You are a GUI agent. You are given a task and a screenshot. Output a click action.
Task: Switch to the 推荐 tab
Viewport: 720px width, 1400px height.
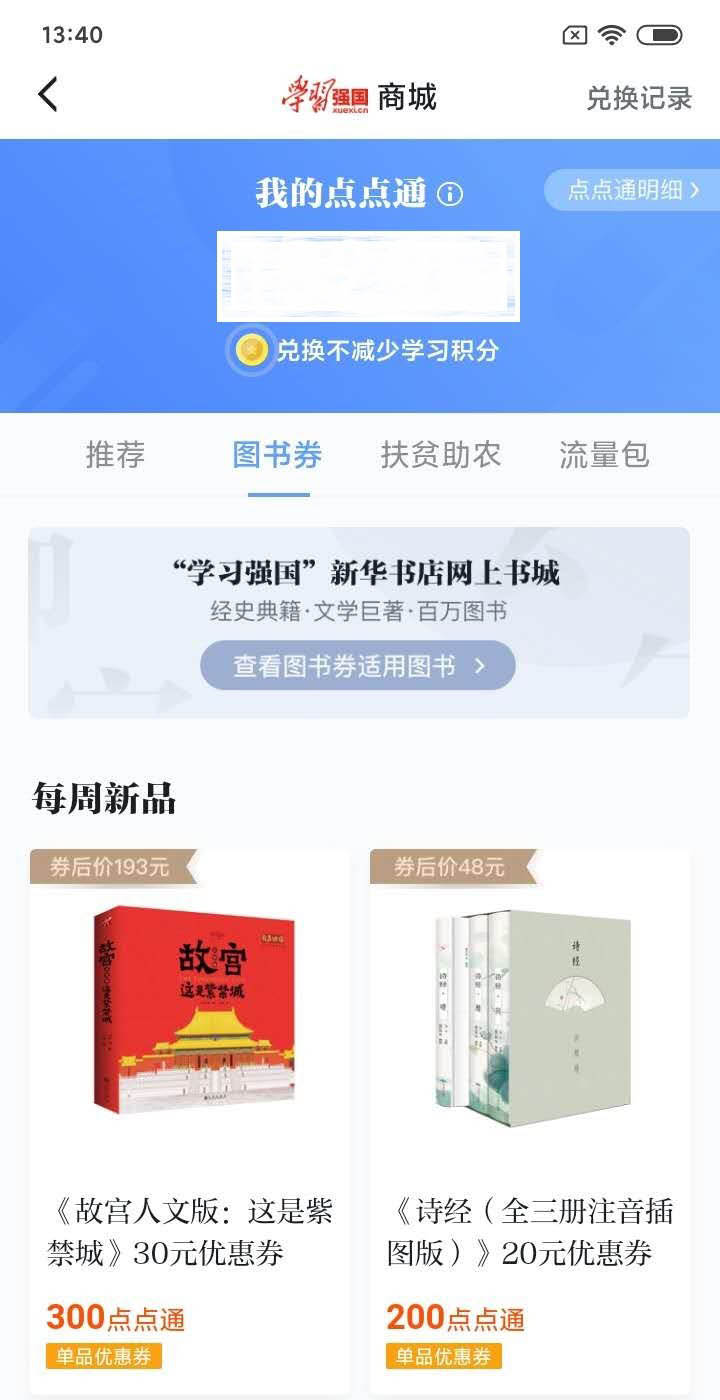click(115, 455)
